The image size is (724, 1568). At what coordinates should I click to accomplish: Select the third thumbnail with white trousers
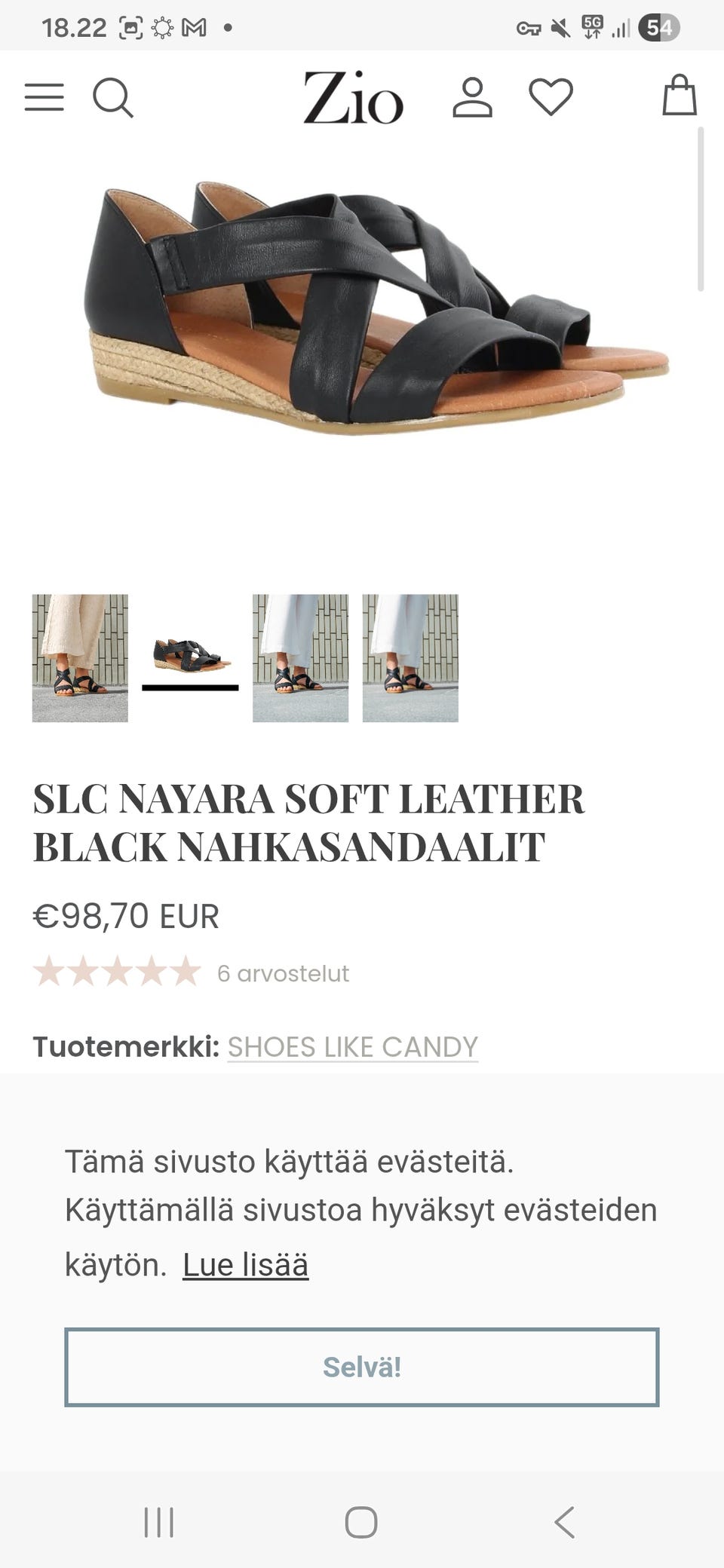point(300,658)
